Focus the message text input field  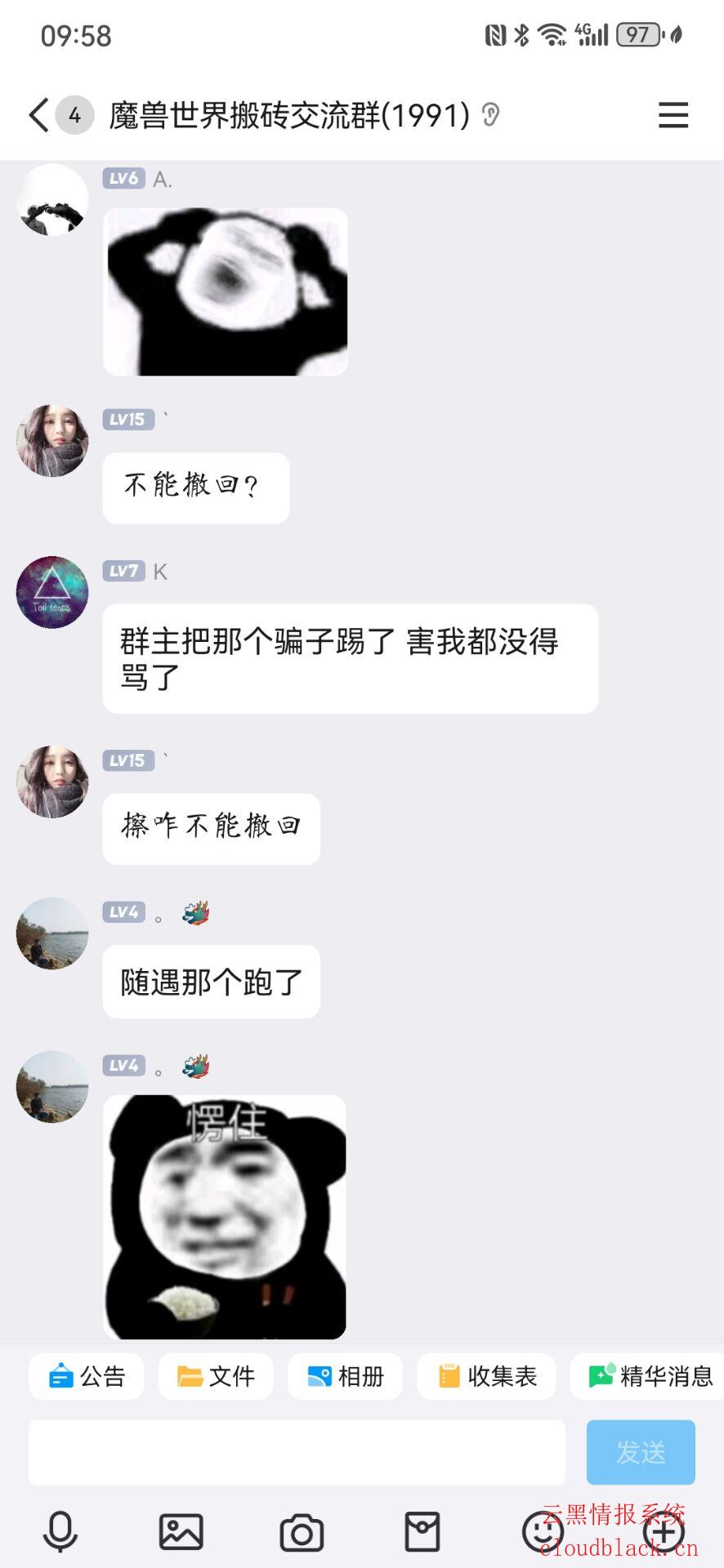pyautogui.click(x=297, y=1452)
